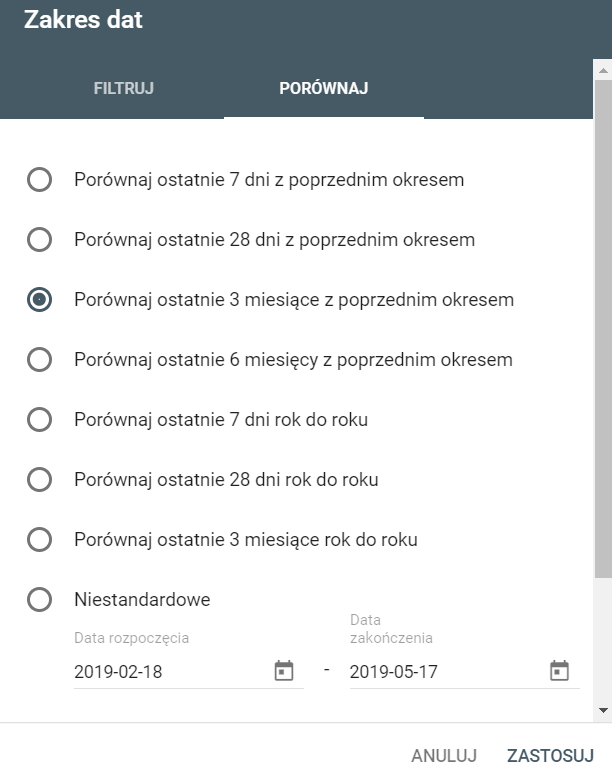This screenshot has width=612, height=776.
Task: Choose compare last 28 dni z poprzednim okresem
Action: pyautogui.click(x=39, y=240)
